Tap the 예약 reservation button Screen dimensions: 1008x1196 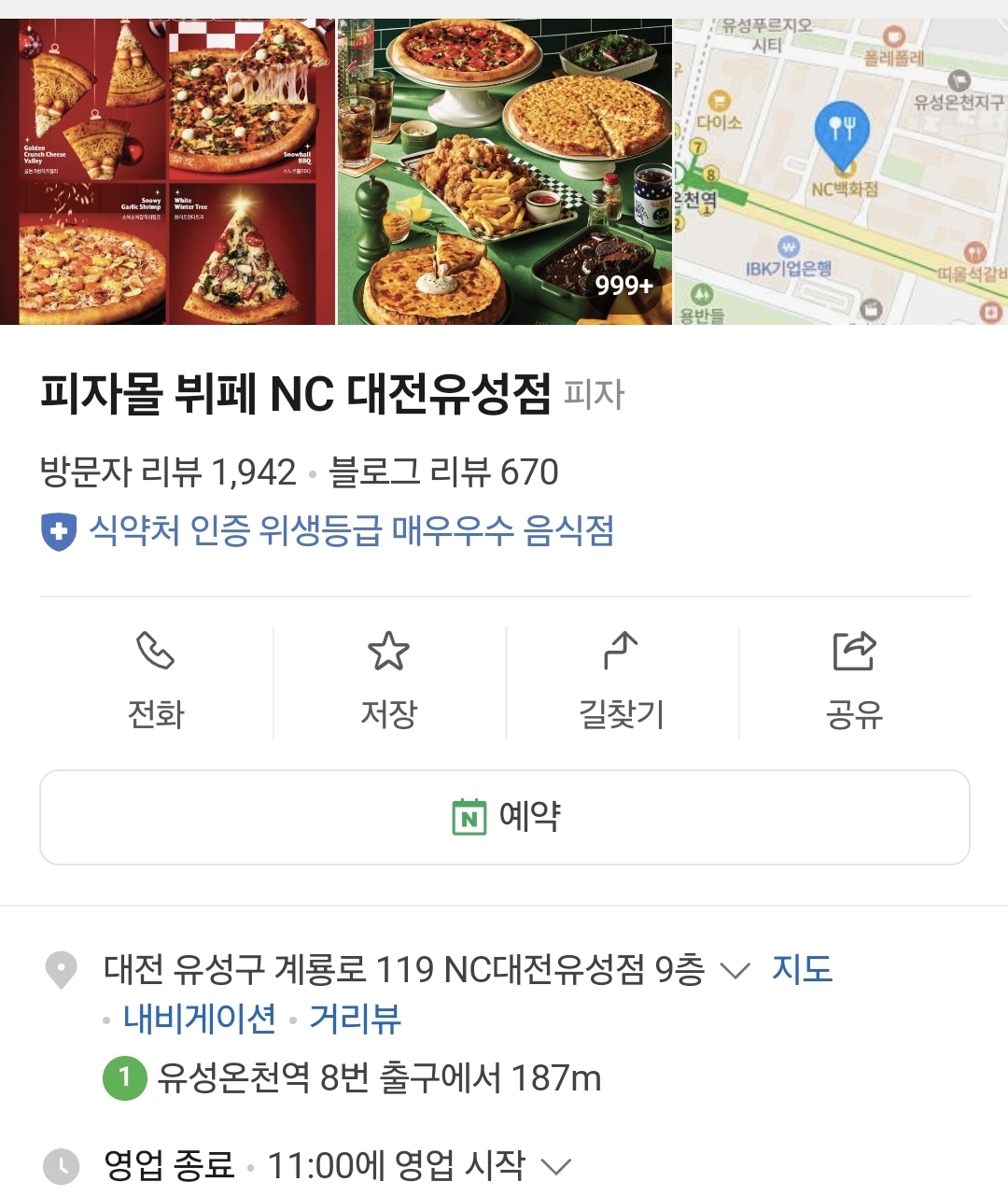(x=505, y=817)
